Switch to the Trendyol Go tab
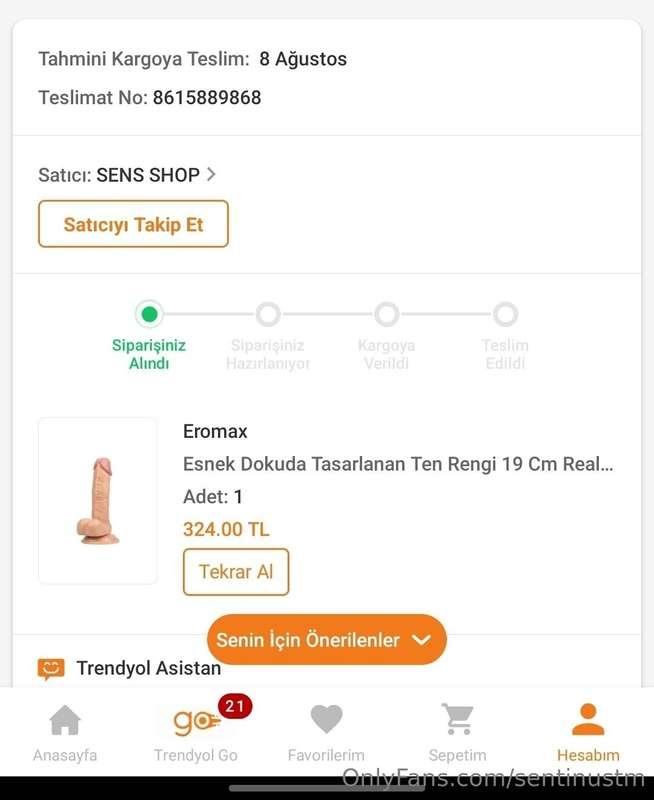 click(x=196, y=733)
